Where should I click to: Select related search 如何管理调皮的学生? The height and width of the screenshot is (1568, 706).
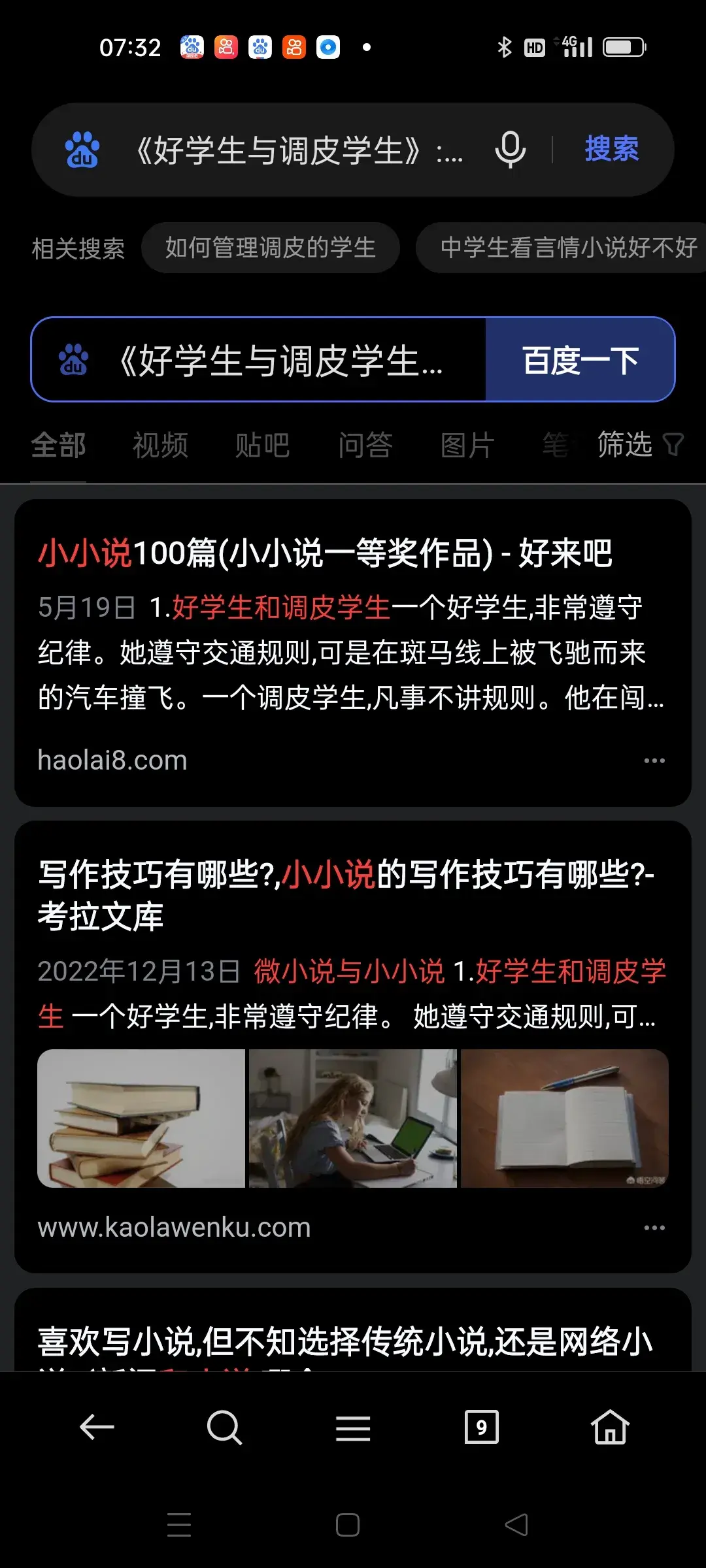pos(270,248)
